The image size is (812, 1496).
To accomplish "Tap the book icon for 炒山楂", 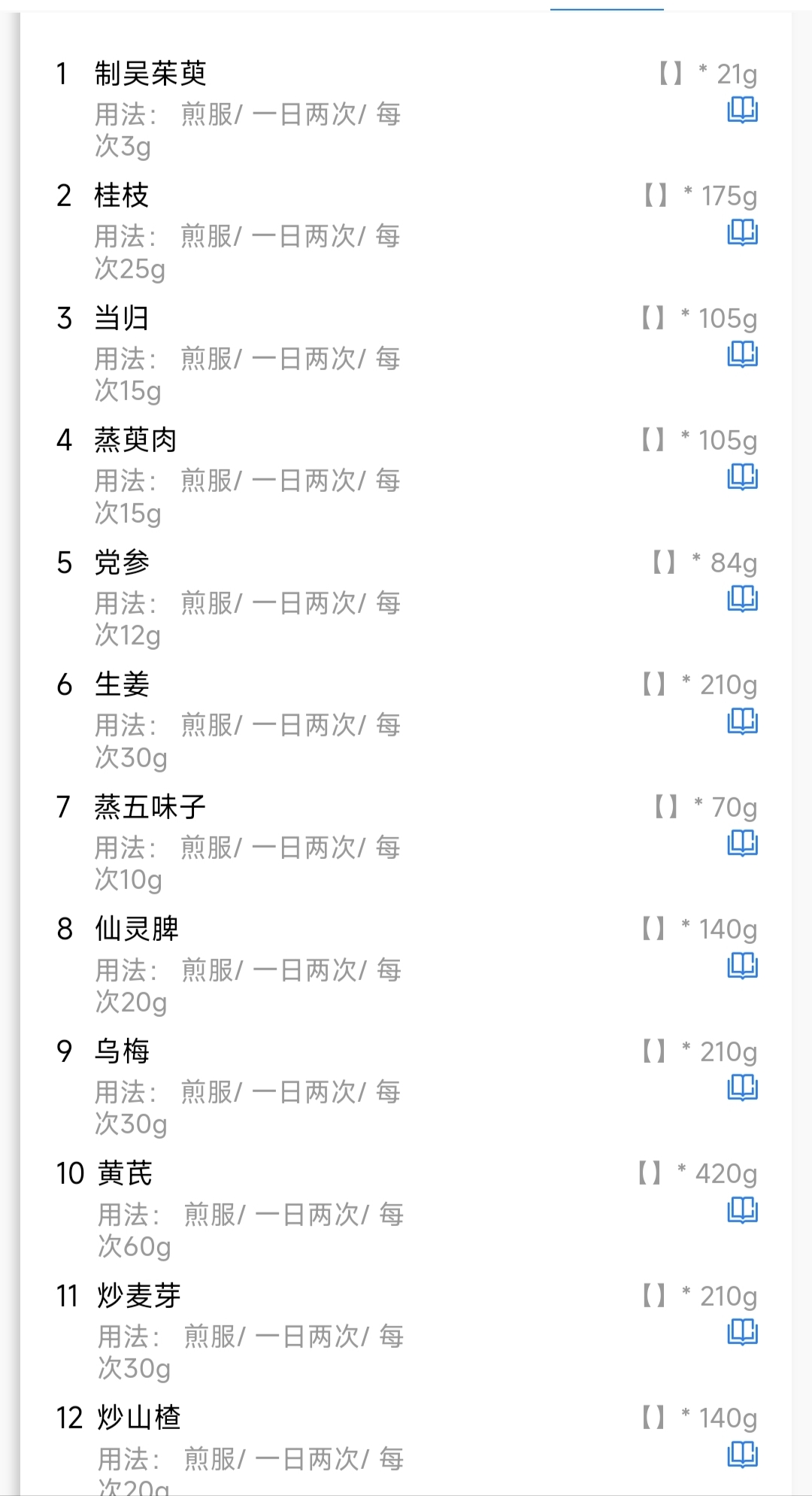I will (x=742, y=1455).
